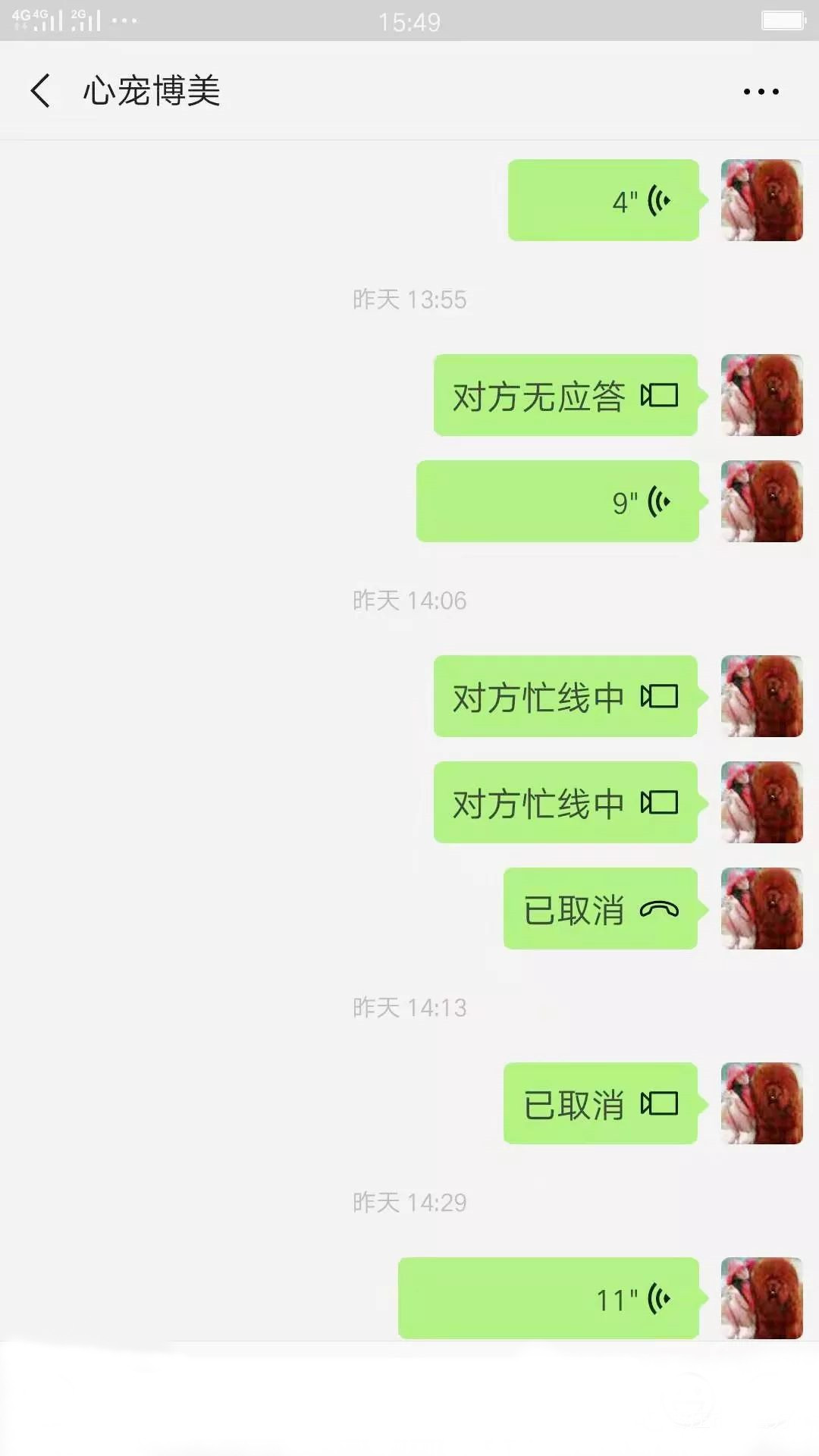Tap the avatar beside the 11" voice message
This screenshot has height=1456, width=819.
761,1298
